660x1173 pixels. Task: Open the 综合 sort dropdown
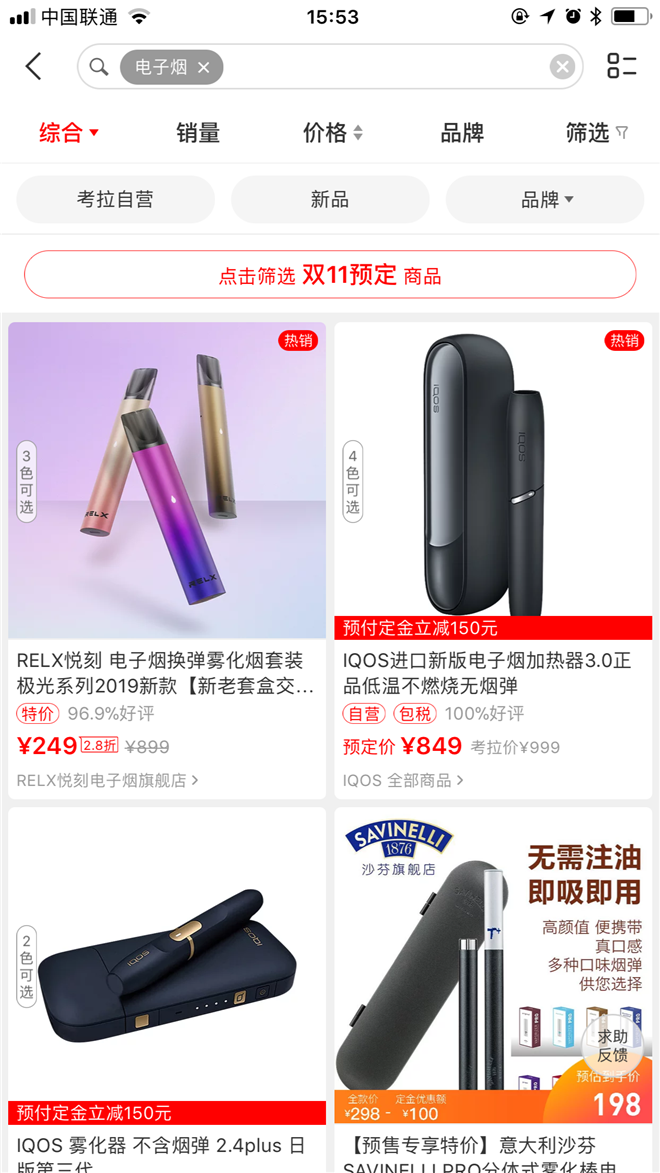[x=69, y=133]
